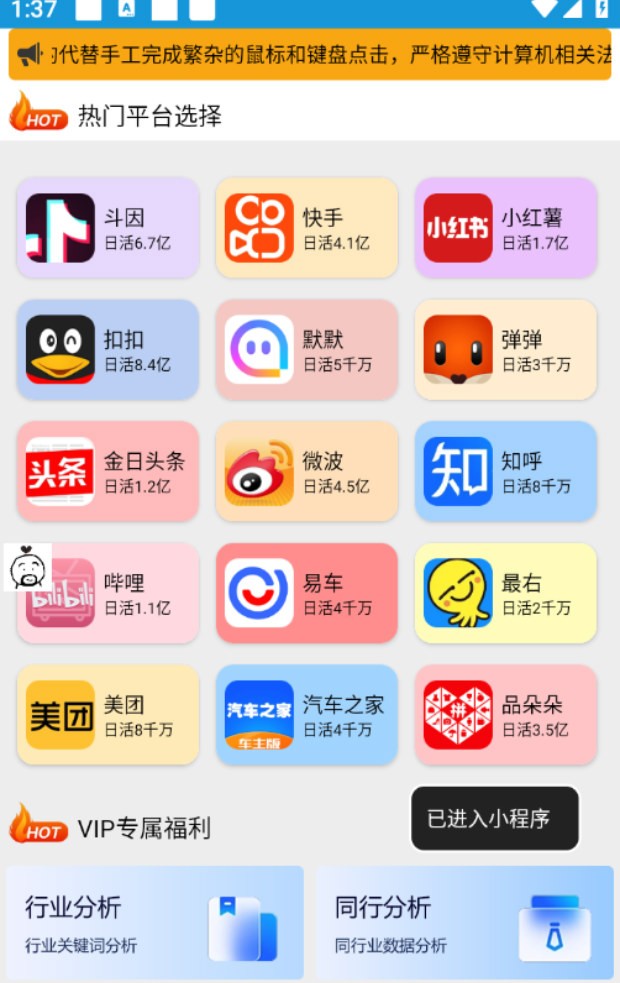Open the 默默 platform card
Image resolution: width=620 pixels, height=983 pixels.
[x=306, y=350]
